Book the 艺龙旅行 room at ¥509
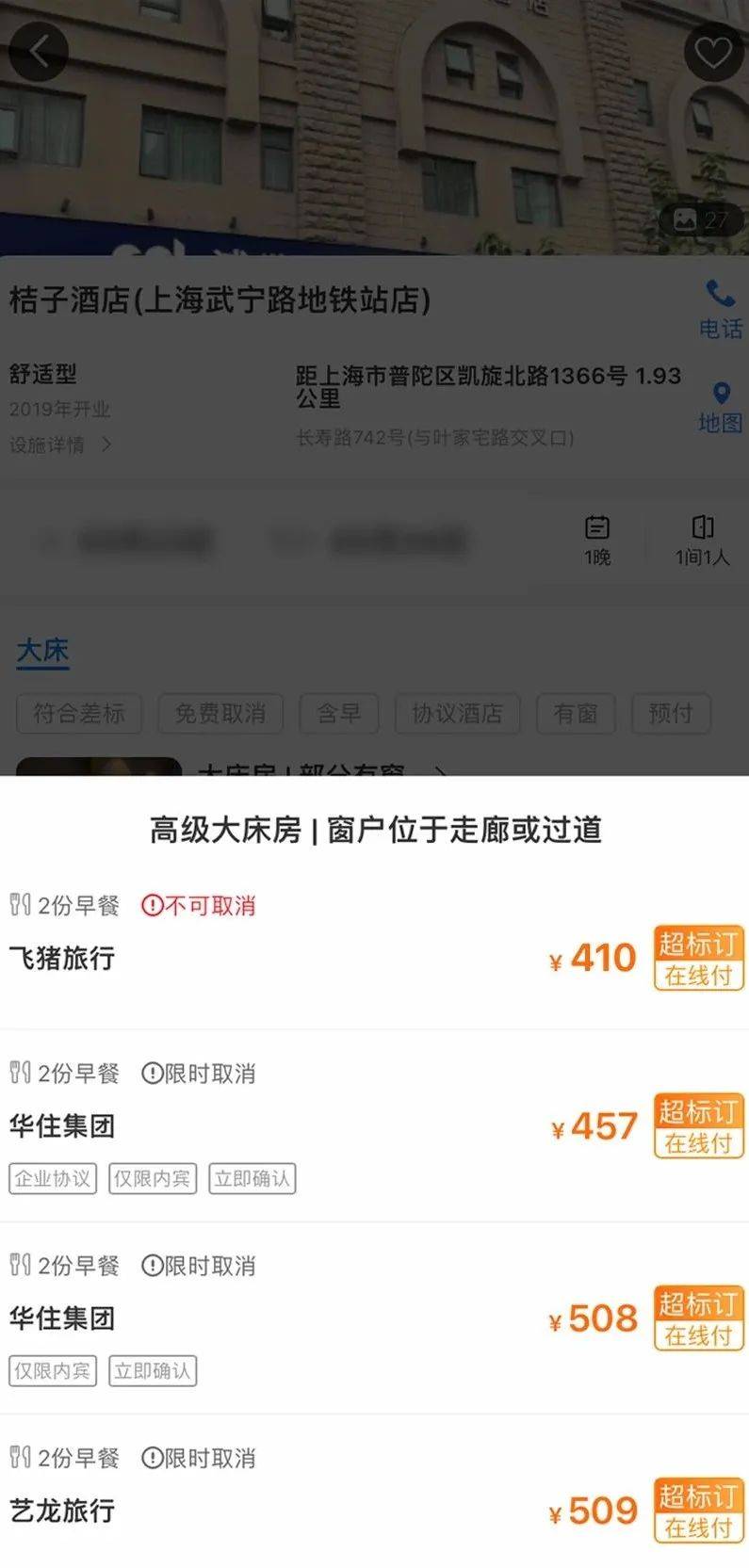Viewport: 749px width, 1568px height. [x=698, y=1511]
